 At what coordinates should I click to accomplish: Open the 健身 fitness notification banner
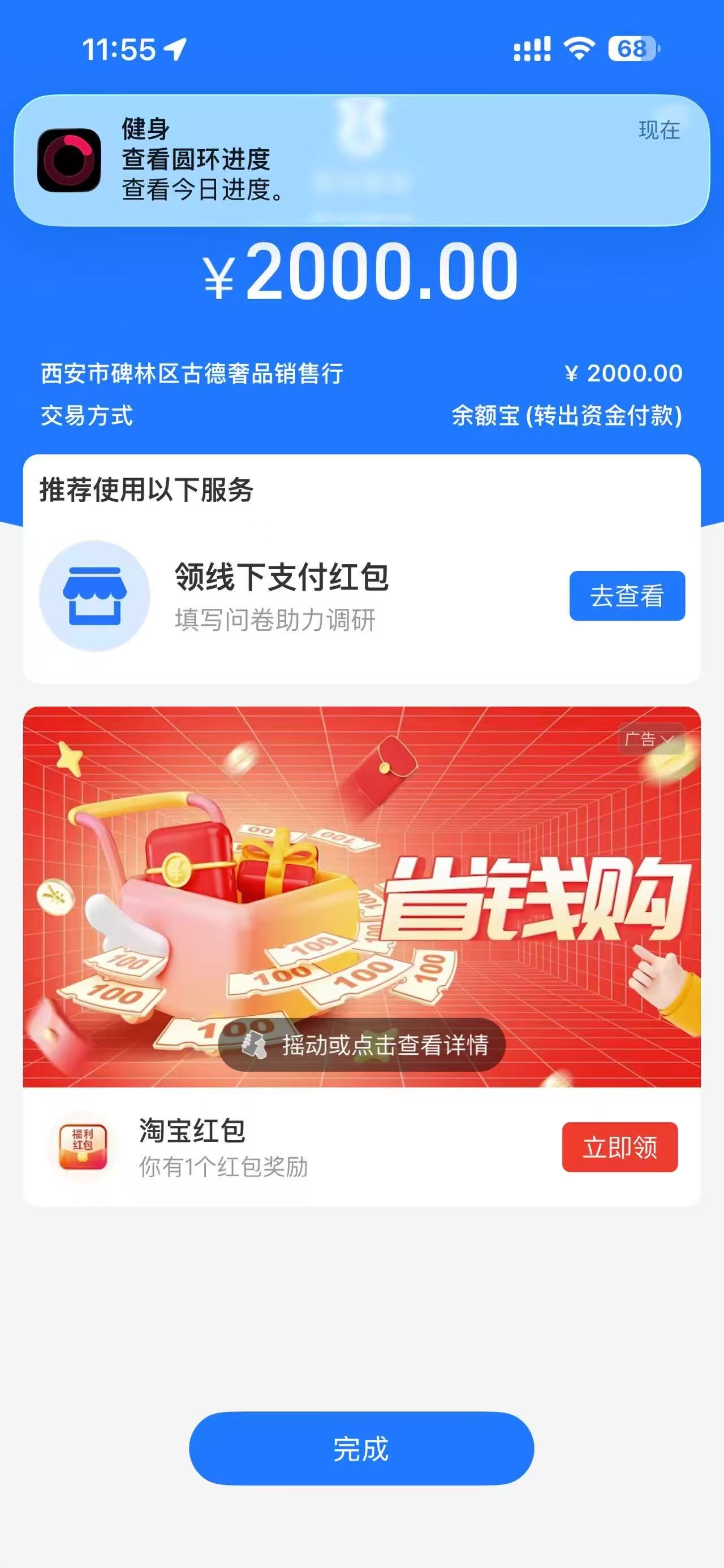tap(361, 160)
